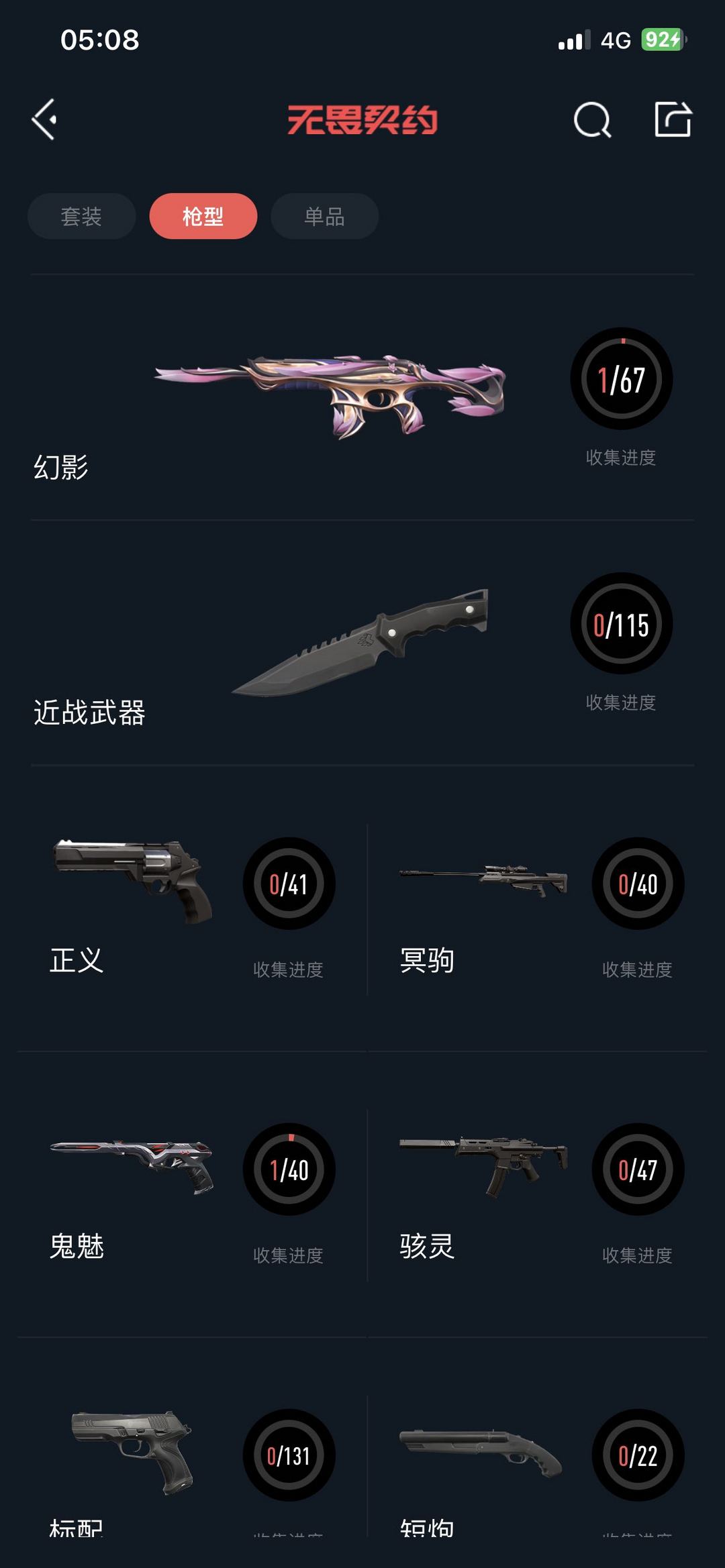Open the 标配 pistol collection
This screenshot has height=1568, width=725.
point(192,1466)
